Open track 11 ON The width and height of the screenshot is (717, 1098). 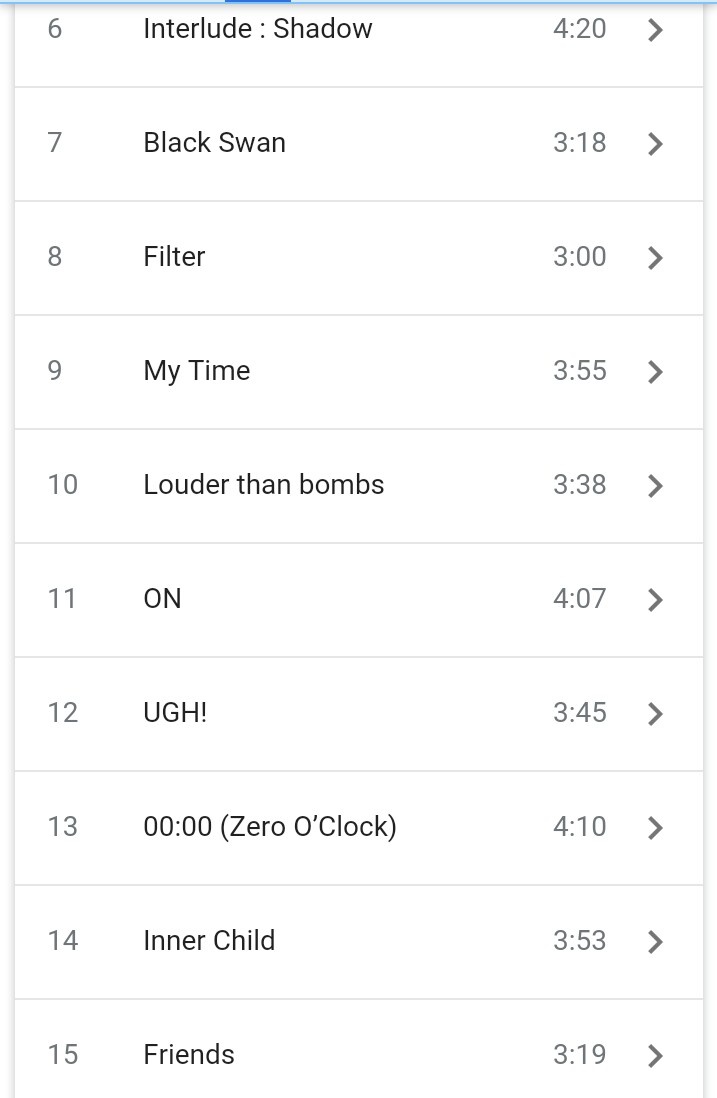click(358, 600)
